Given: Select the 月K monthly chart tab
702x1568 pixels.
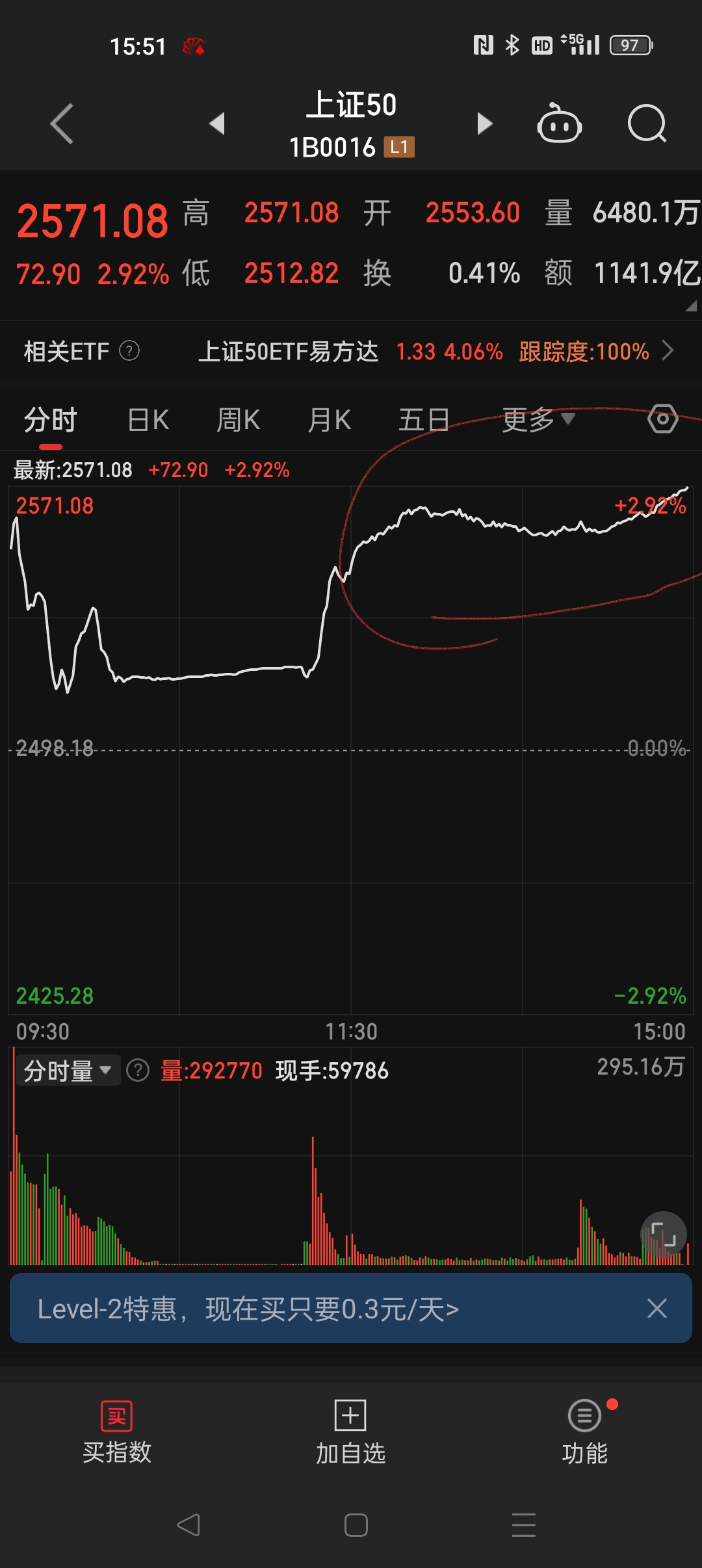Looking at the screenshot, I should point(329,419).
